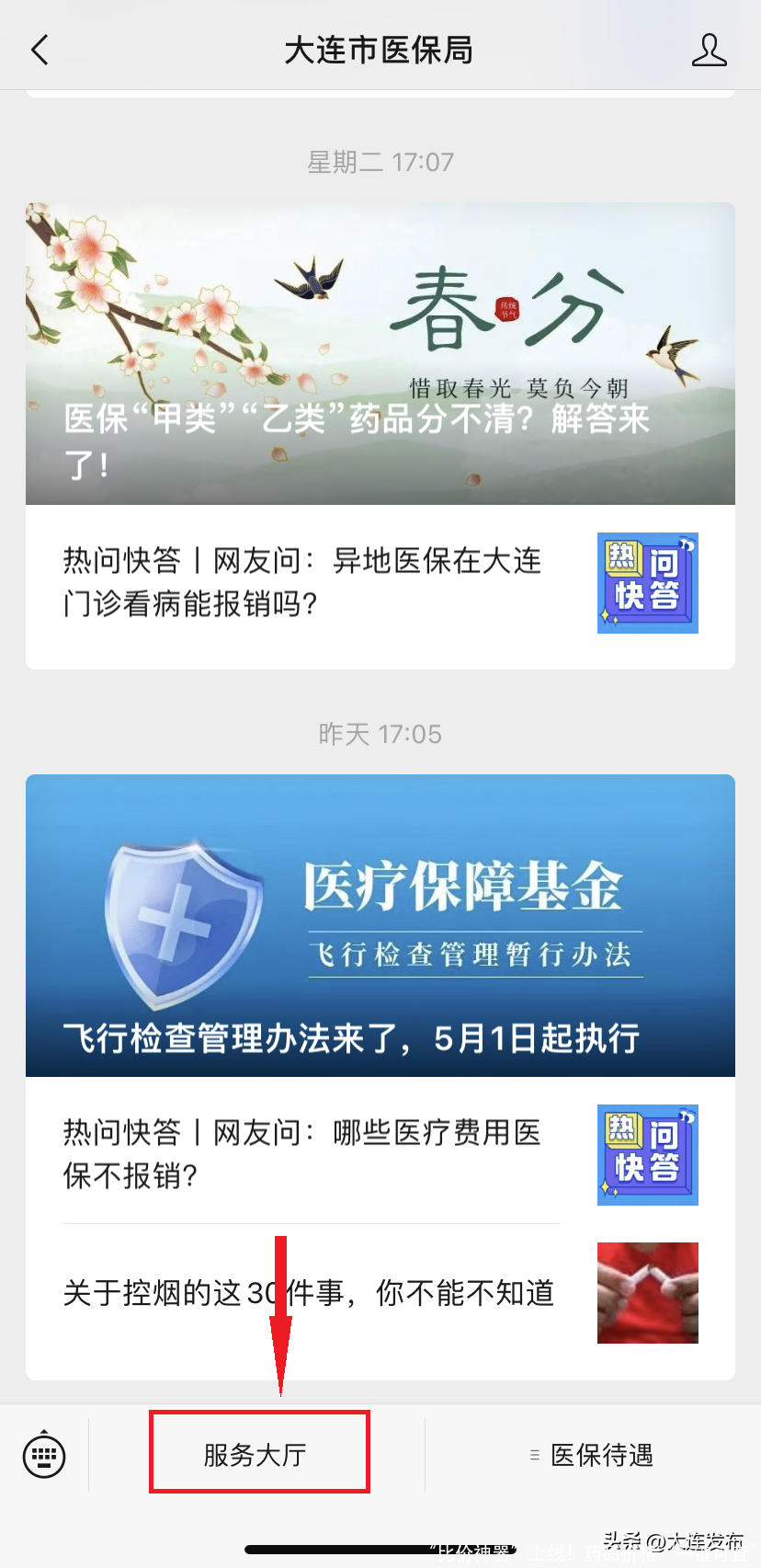This screenshot has height=1568, width=761.
Task: Open the 春分 医保甲类乙类药品 banner article
Action: click(380, 353)
